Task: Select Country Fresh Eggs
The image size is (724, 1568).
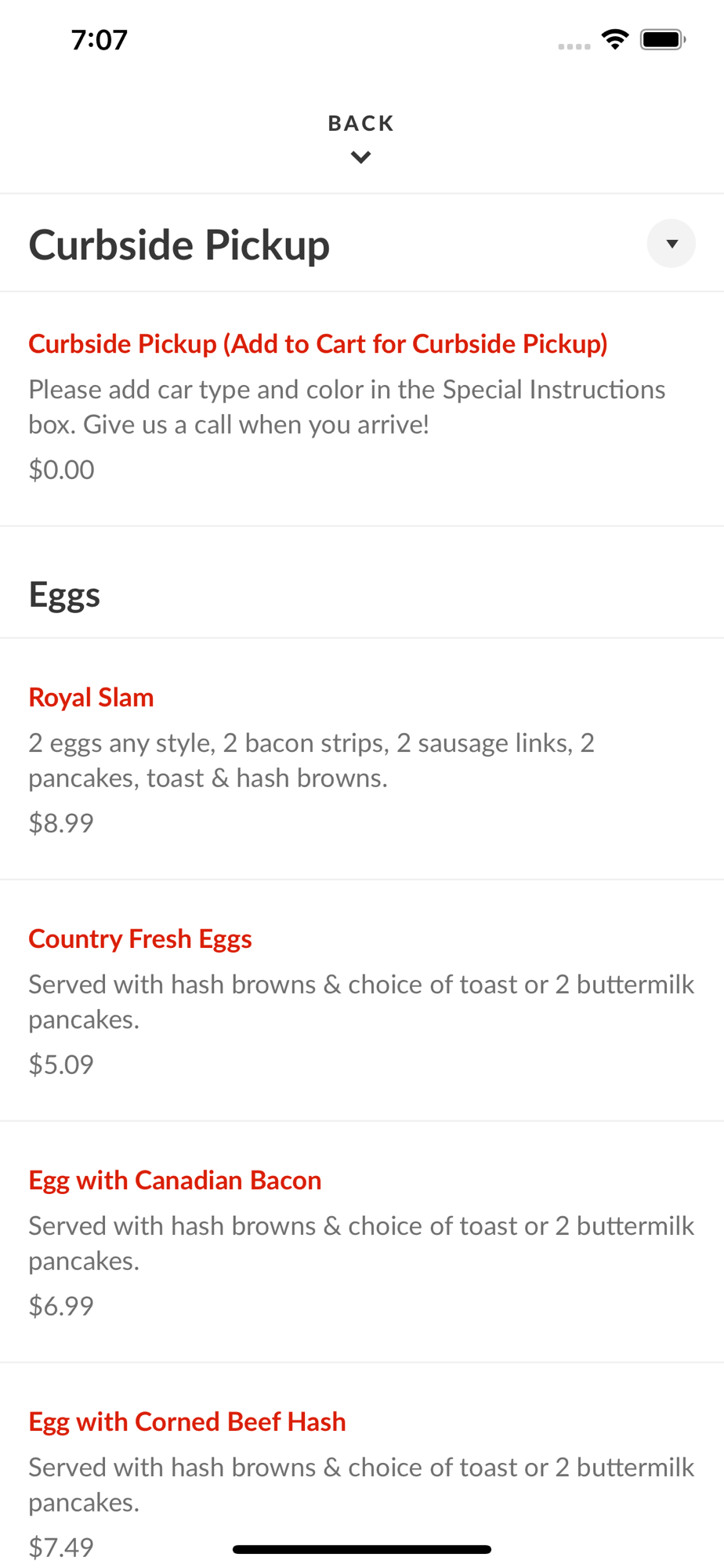Action: [140, 939]
